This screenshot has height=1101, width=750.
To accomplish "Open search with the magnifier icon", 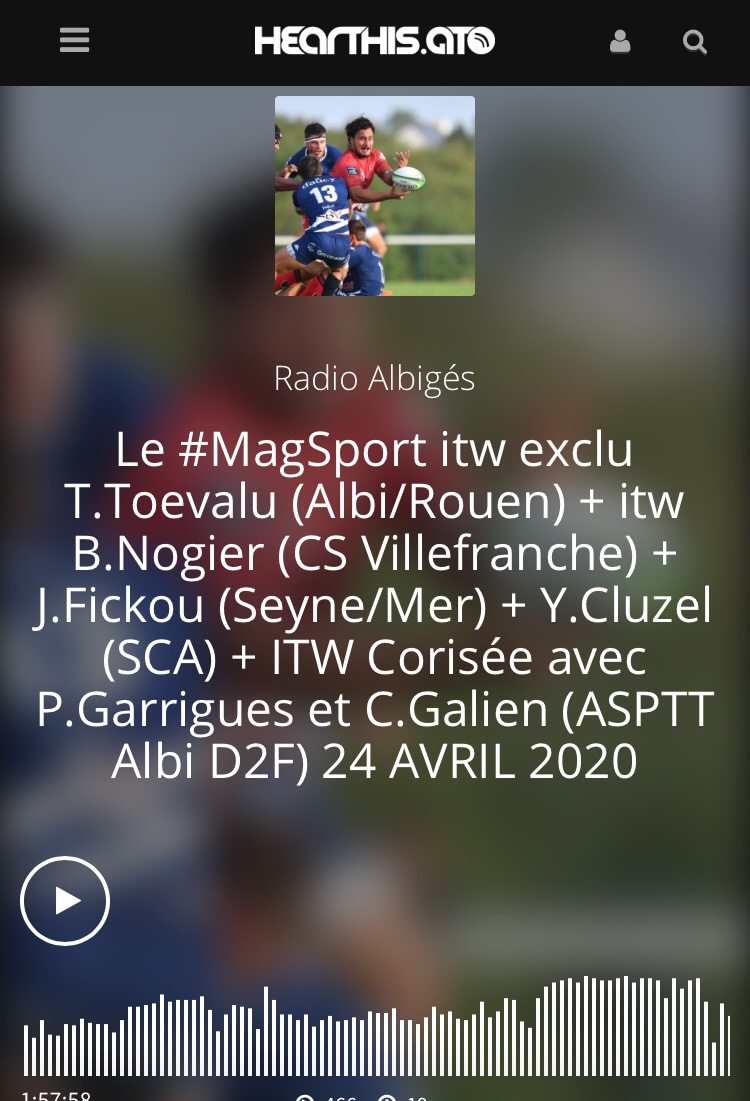I will tap(694, 42).
